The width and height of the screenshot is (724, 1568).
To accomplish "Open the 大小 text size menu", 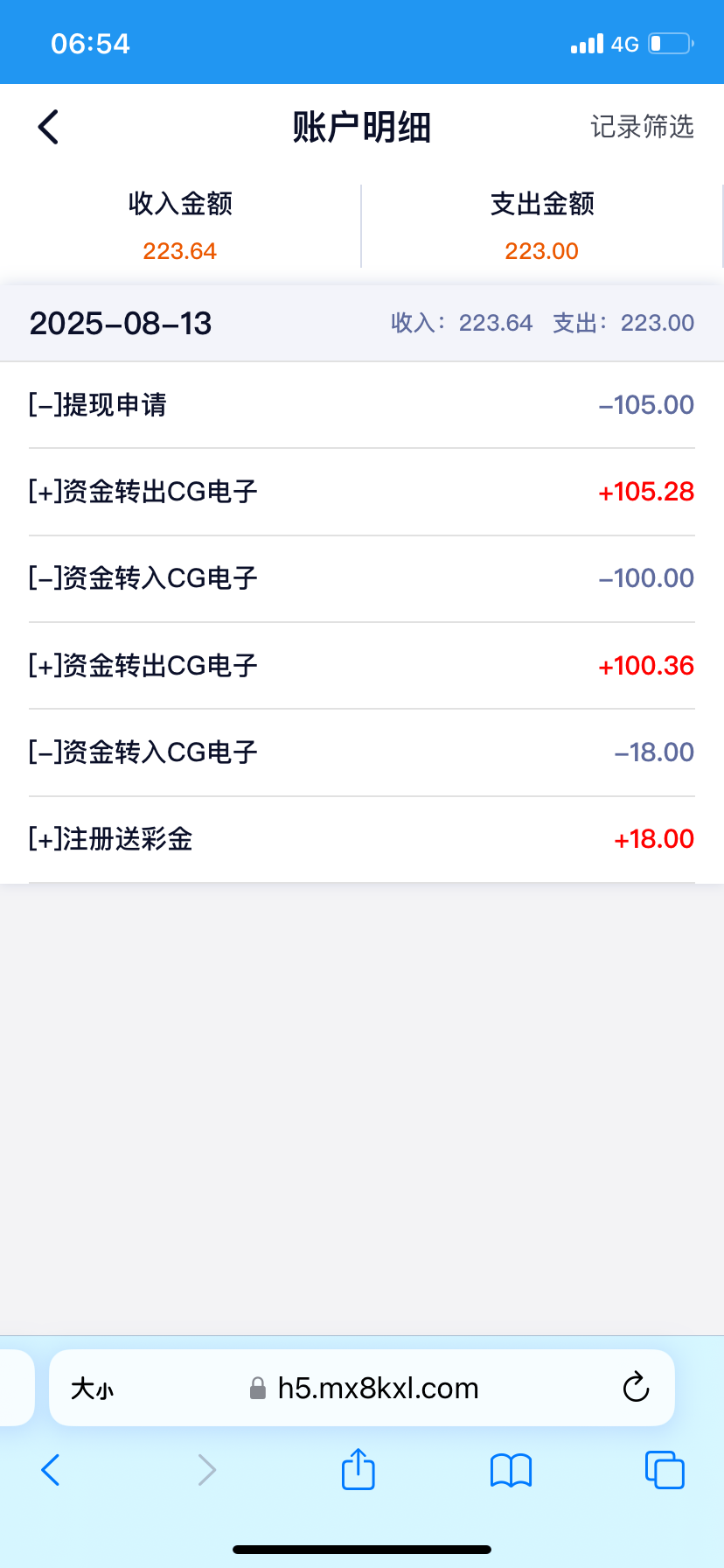I will point(92,1389).
